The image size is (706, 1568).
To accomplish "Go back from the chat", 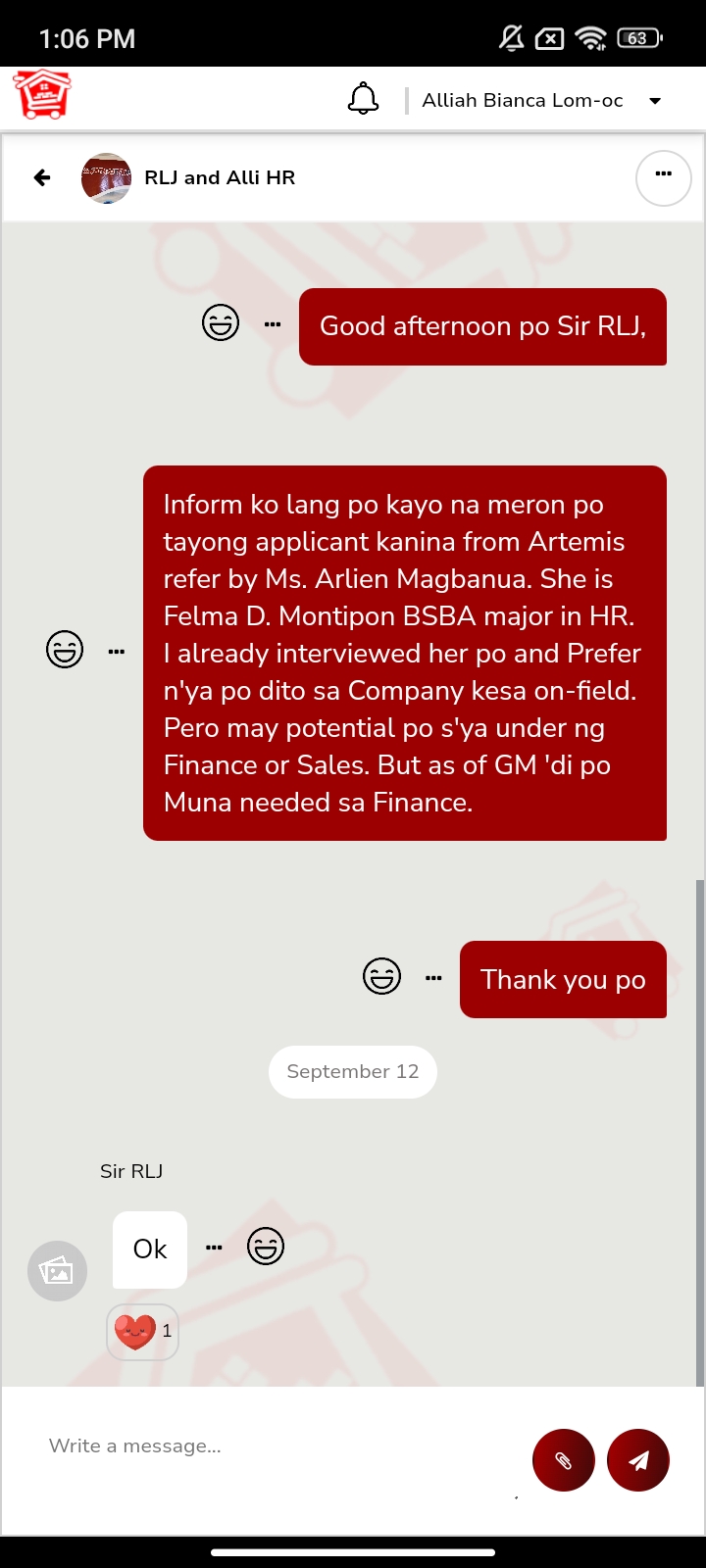I will click(42, 177).
